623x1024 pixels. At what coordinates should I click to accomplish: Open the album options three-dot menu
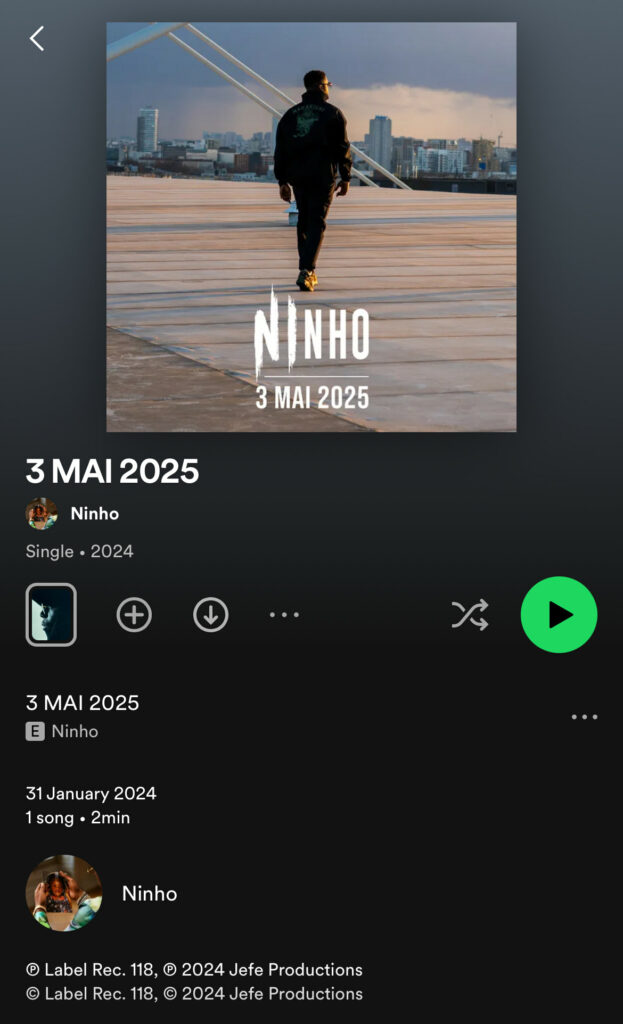point(284,615)
